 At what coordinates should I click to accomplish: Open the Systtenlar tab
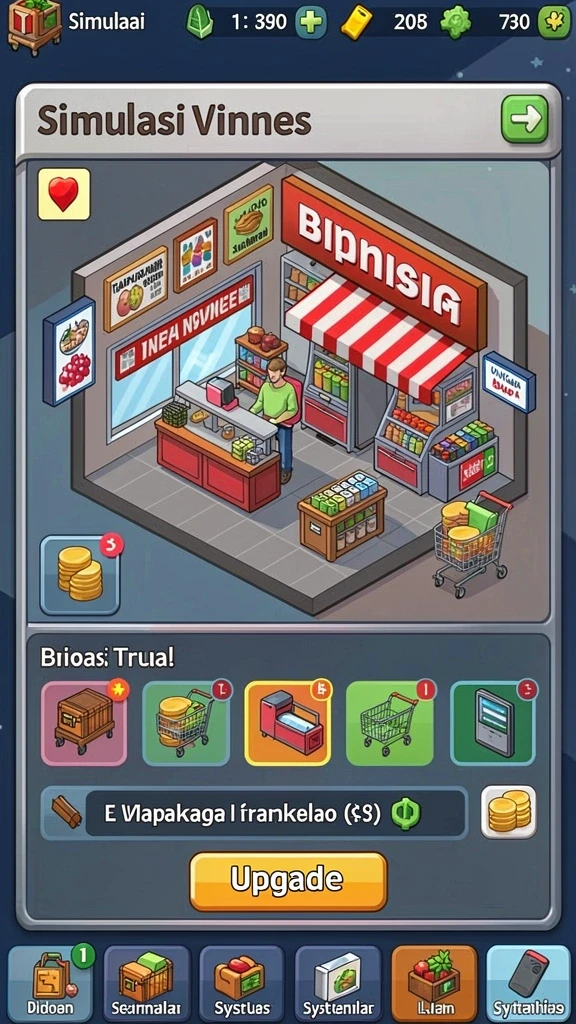338,984
